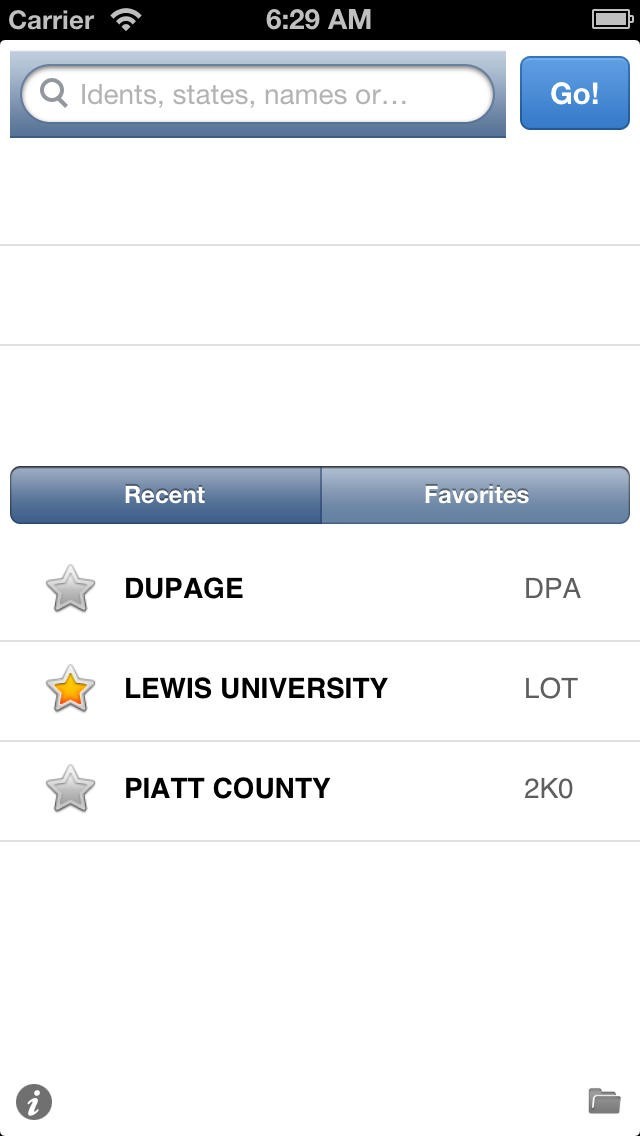Unfavorite LEWIS UNIVERSITY via its star
640x1136 pixels.
pos(70,689)
